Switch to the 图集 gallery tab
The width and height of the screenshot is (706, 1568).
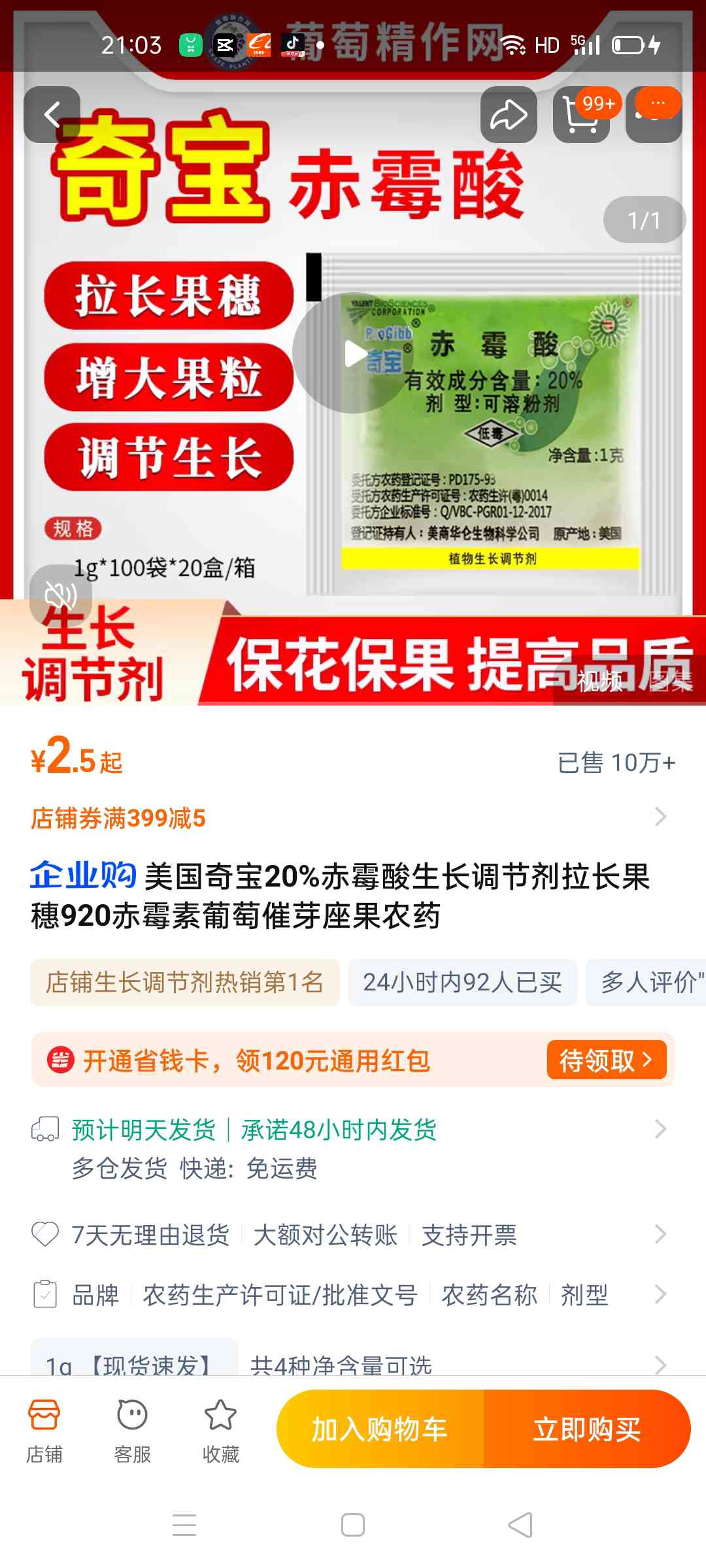tap(671, 681)
